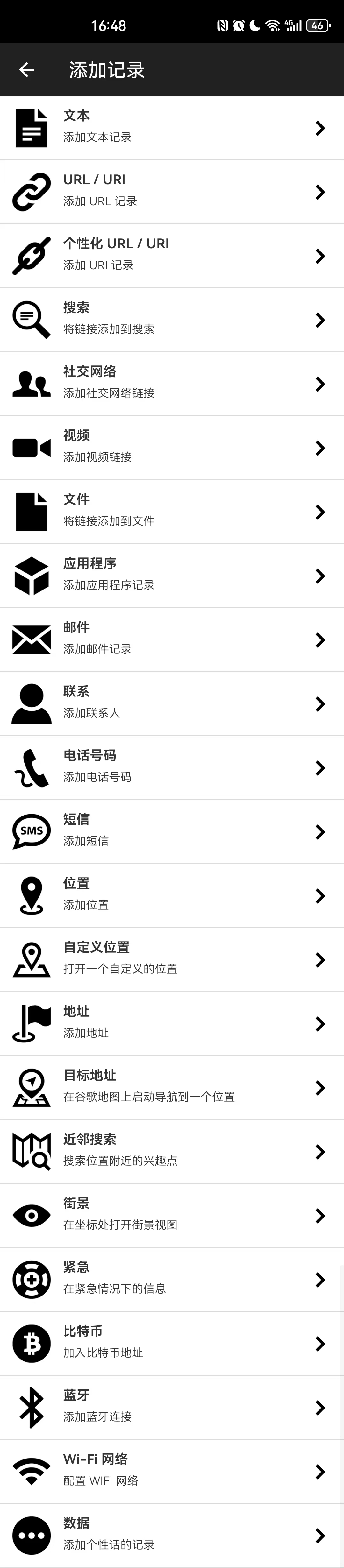Image resolution: width=344 pixels, height=1568 pixels.
Task: Choose the 邮件 record row
Action: pyautogui.click(x=172, y=640)
